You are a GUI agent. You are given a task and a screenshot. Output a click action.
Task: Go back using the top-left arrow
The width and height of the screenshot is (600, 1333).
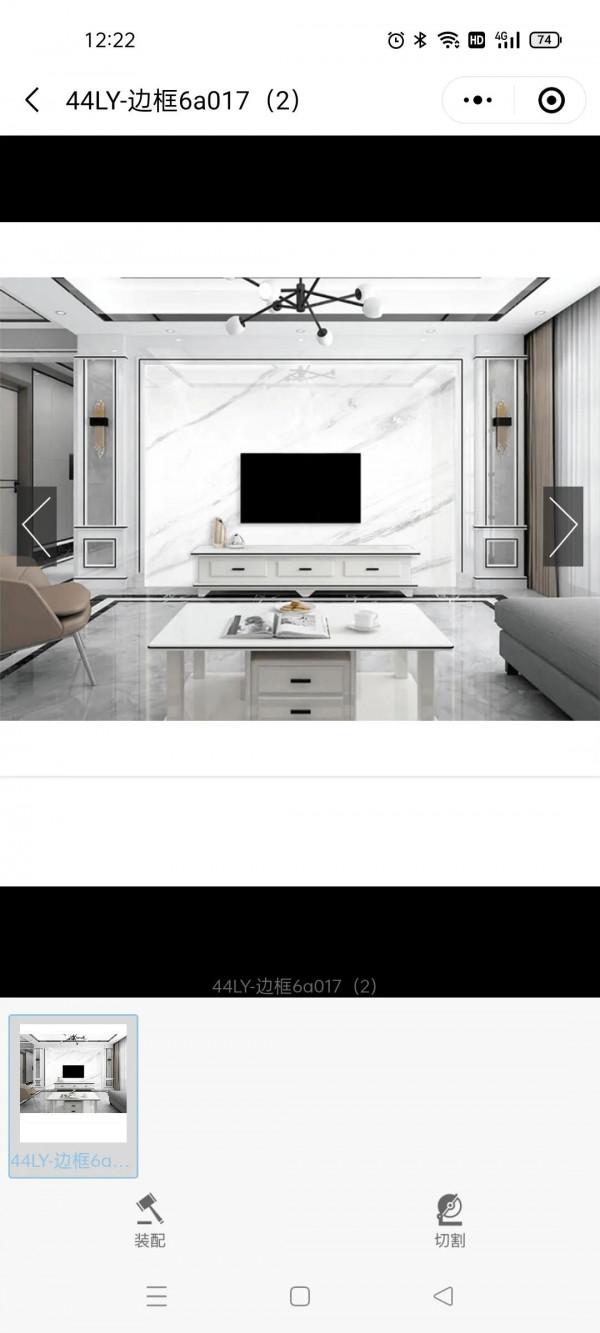[x=32, y=100]
